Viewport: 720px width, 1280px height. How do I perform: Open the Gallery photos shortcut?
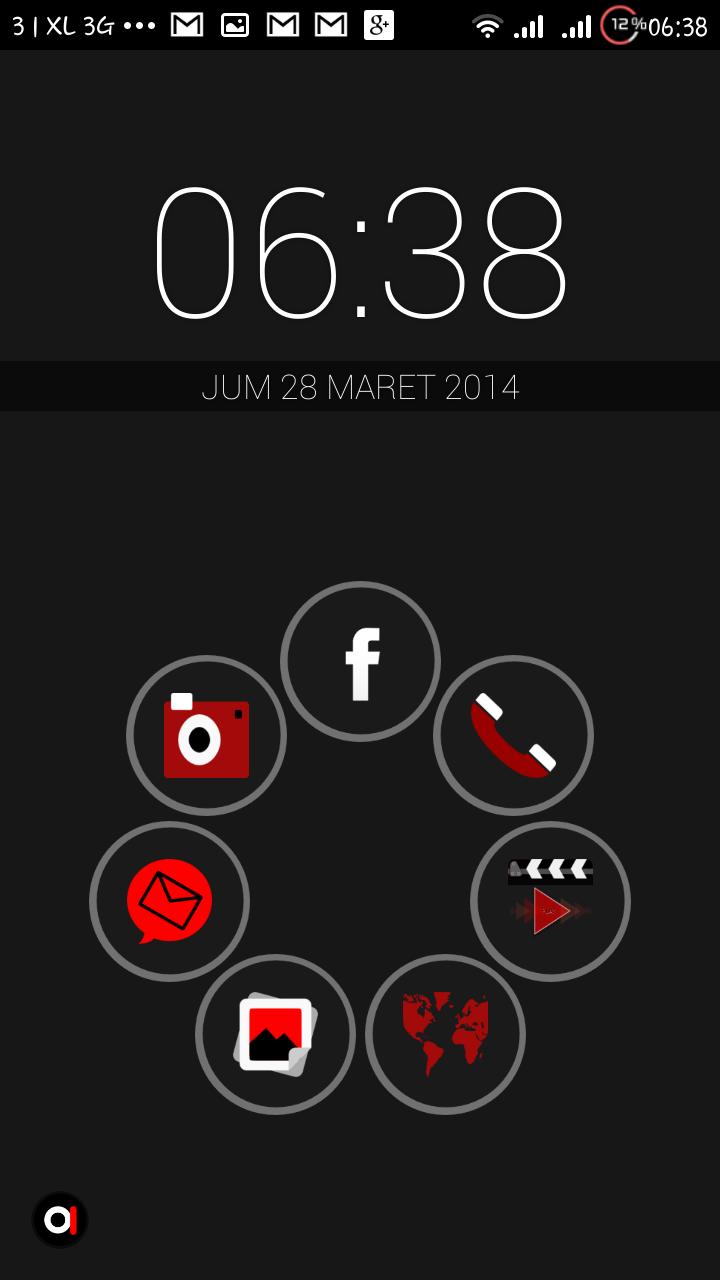[x=275, y=1035]
